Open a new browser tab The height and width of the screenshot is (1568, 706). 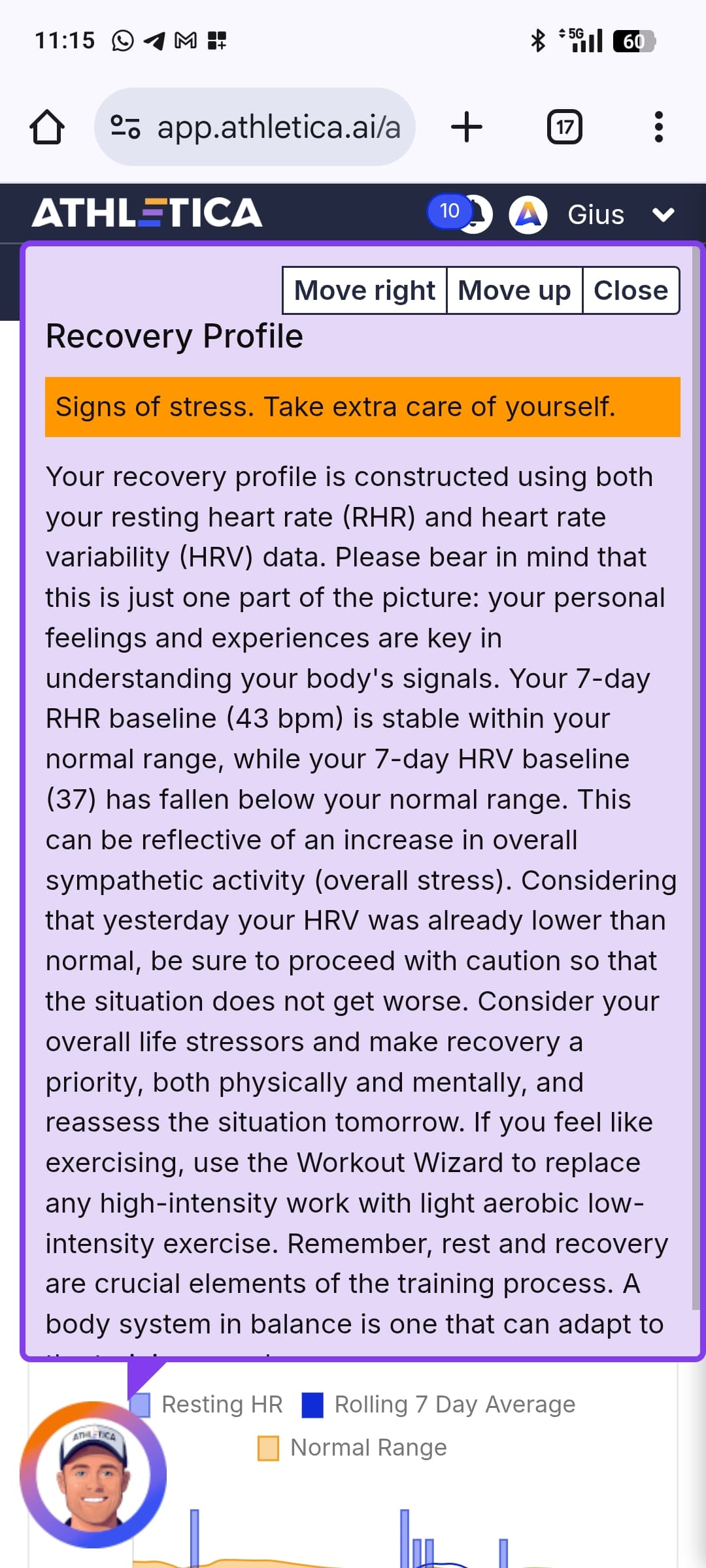[467, 127]
